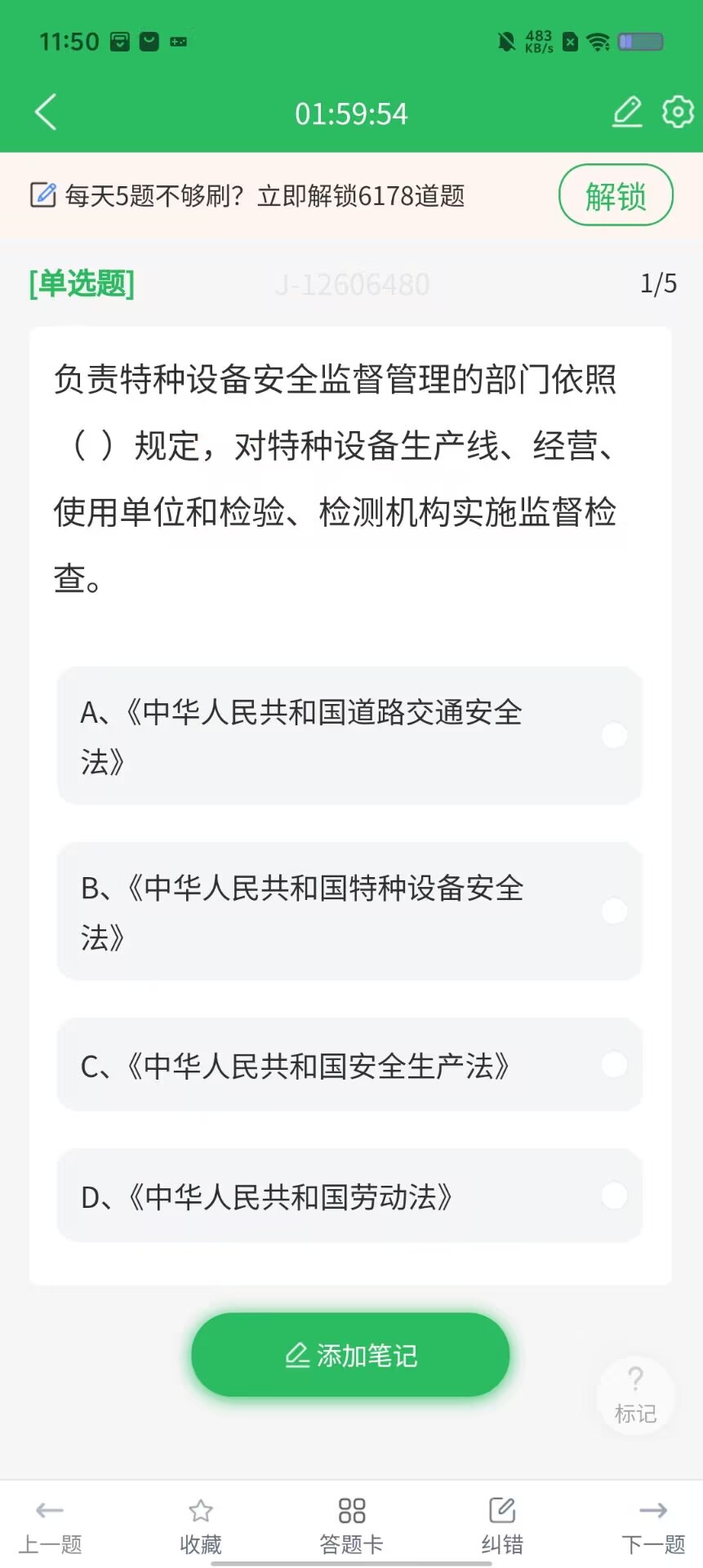The height and width of the screenshot is (1568, 703).
Task: Tap the 添加笔记 add note button
Action: click(350, 1355)
